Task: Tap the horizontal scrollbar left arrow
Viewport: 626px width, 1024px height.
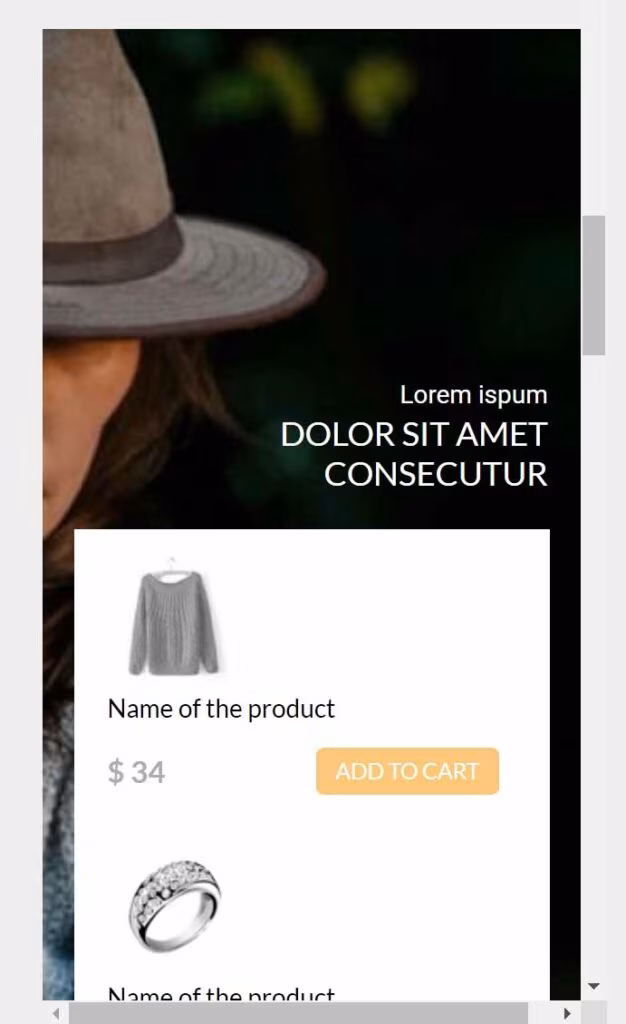Action: click(x=56, y=1013)
